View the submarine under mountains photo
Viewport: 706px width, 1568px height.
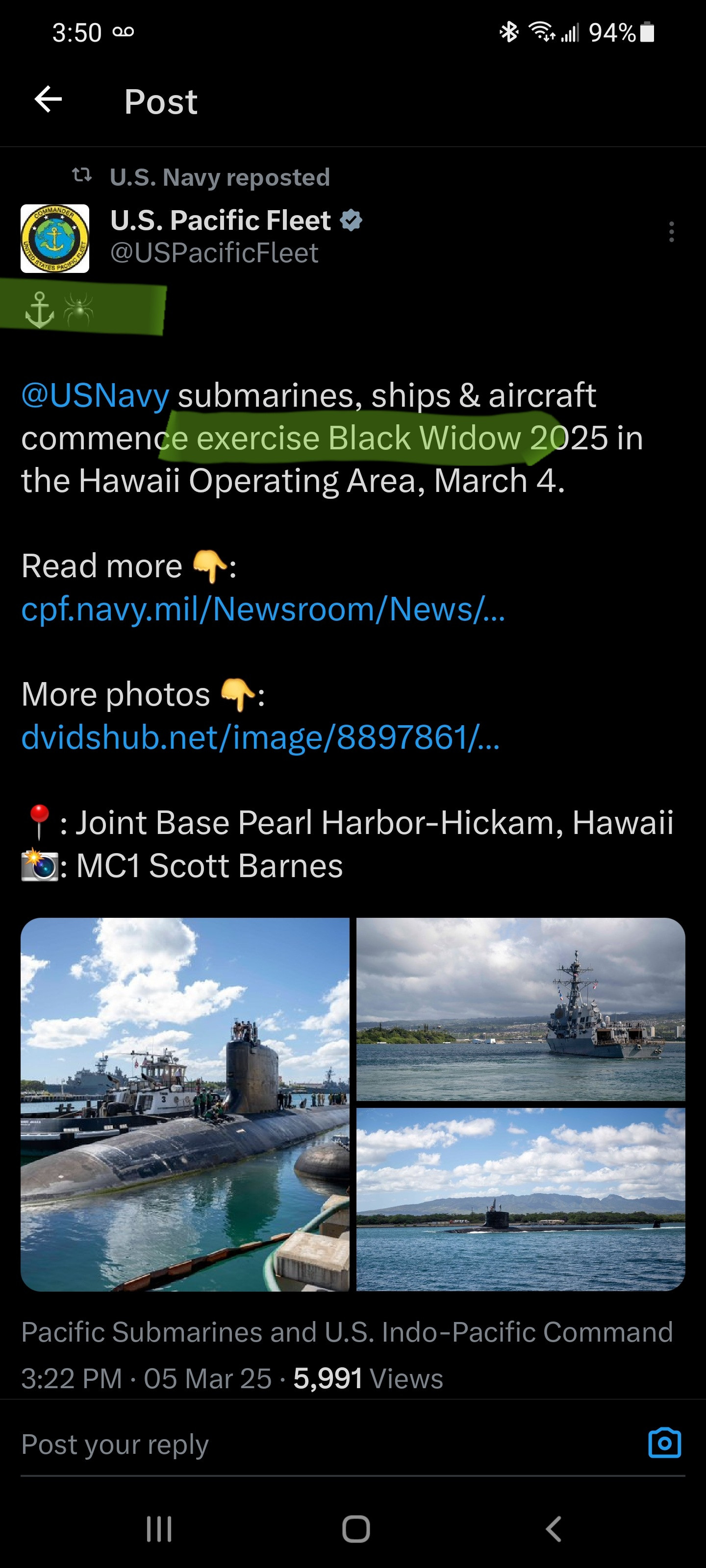(x=521, y=1199)
